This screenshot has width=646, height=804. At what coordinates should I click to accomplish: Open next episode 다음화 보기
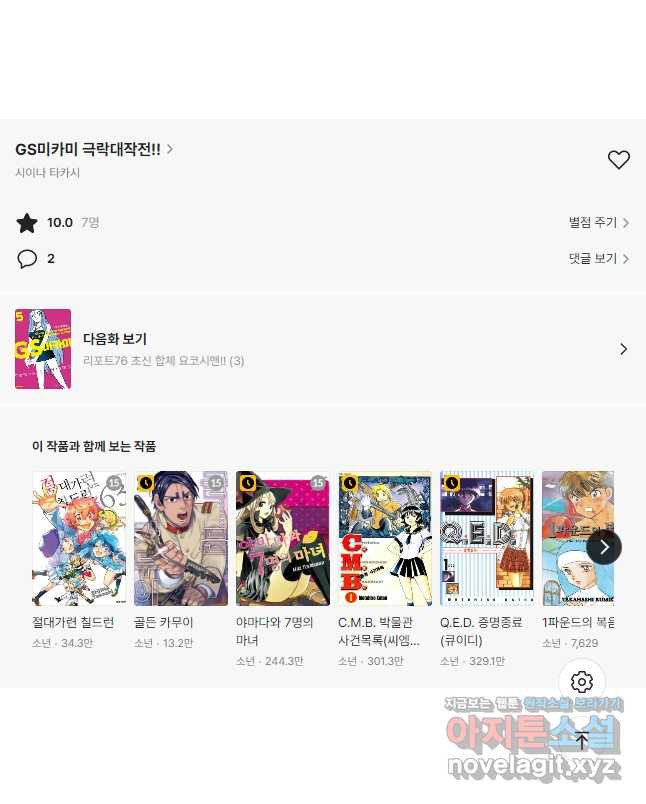click(322, 349)
